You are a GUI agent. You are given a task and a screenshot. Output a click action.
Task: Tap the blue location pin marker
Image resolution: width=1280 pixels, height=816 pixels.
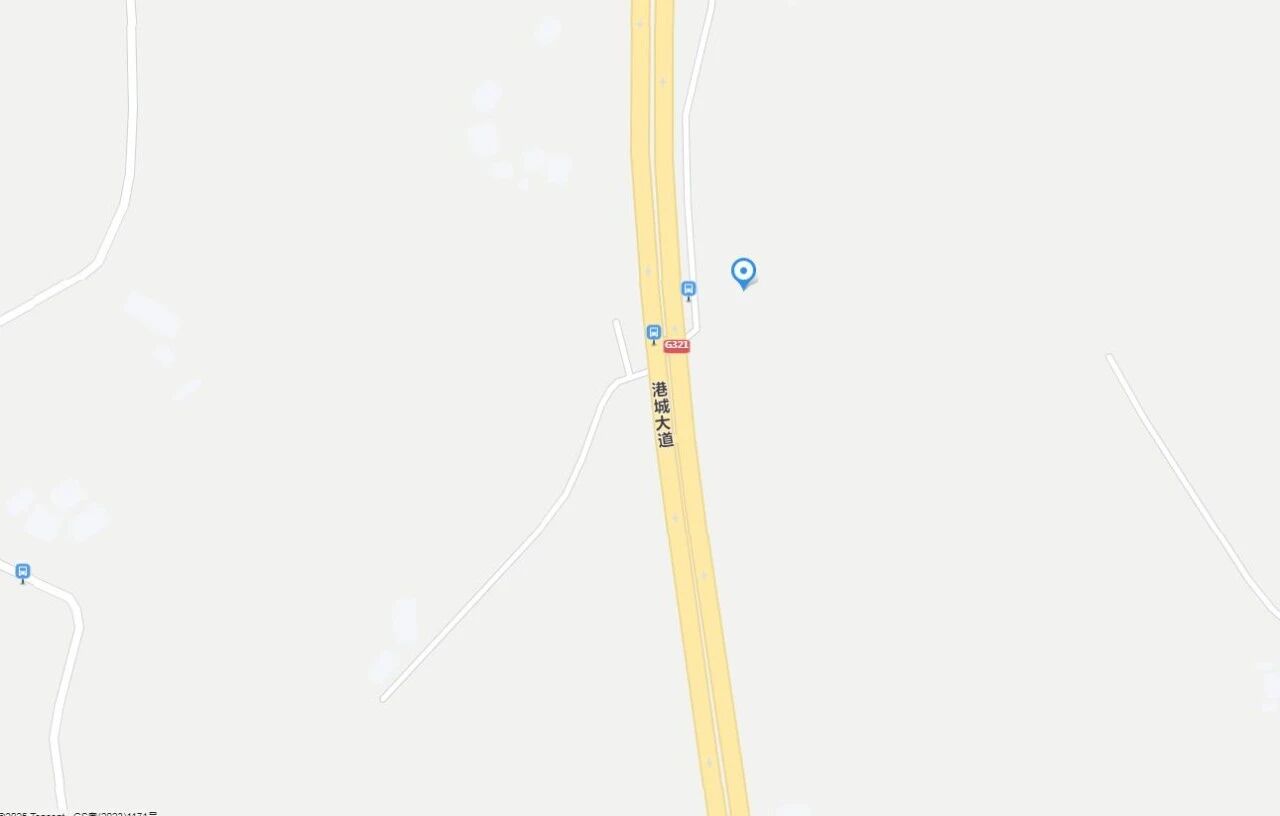point(743,272)
